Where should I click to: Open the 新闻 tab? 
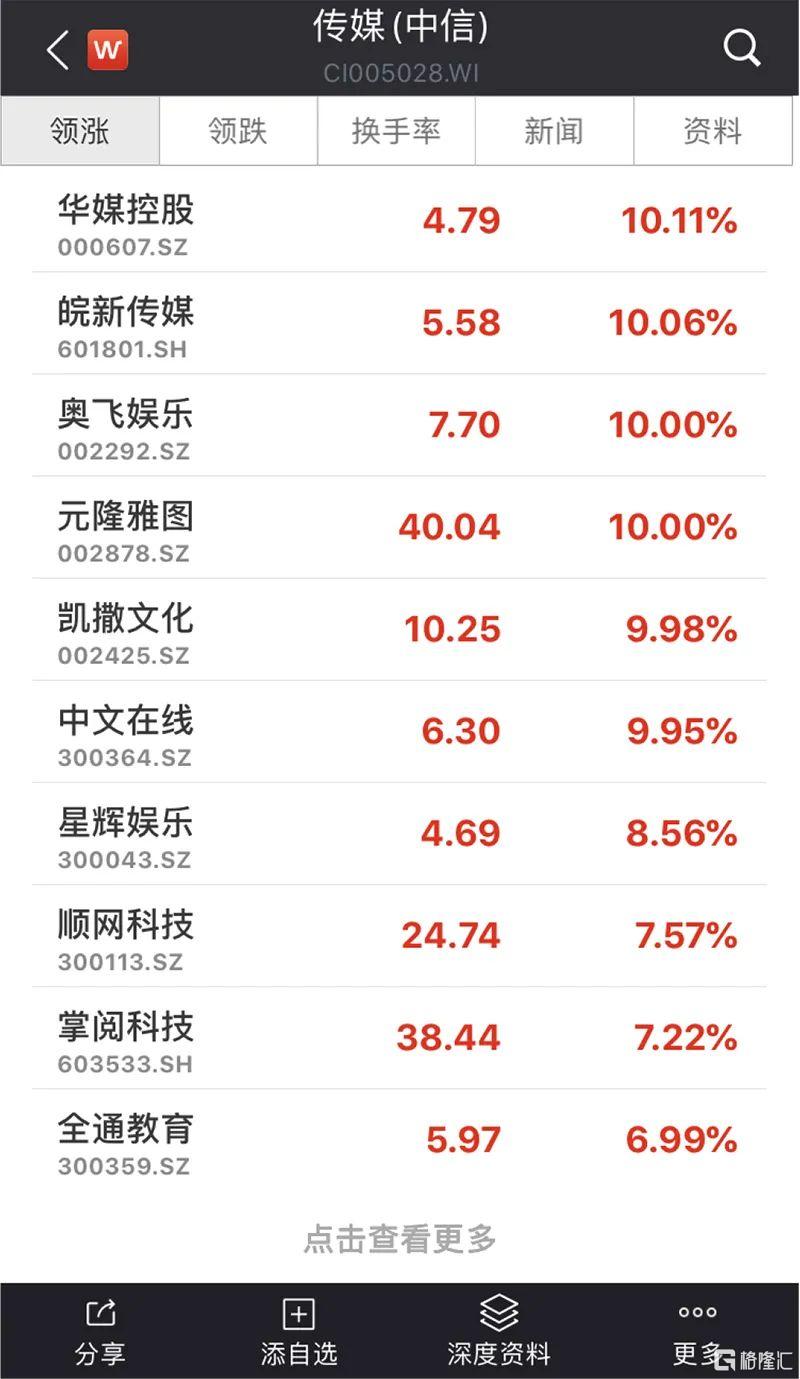pyautogui.click(x=554, y=131)
